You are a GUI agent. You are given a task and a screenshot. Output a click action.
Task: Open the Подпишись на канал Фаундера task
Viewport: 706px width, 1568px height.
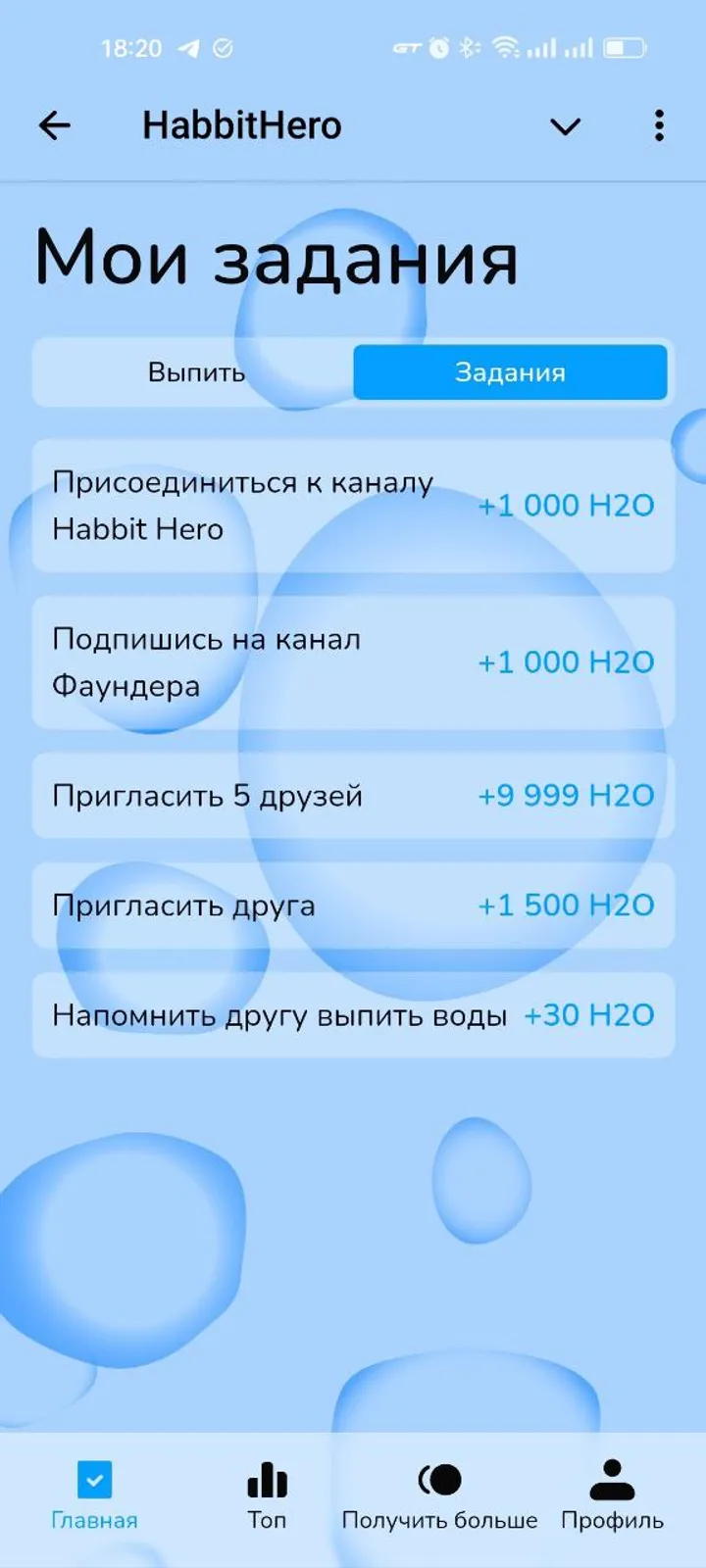click(x=353, y=662)
